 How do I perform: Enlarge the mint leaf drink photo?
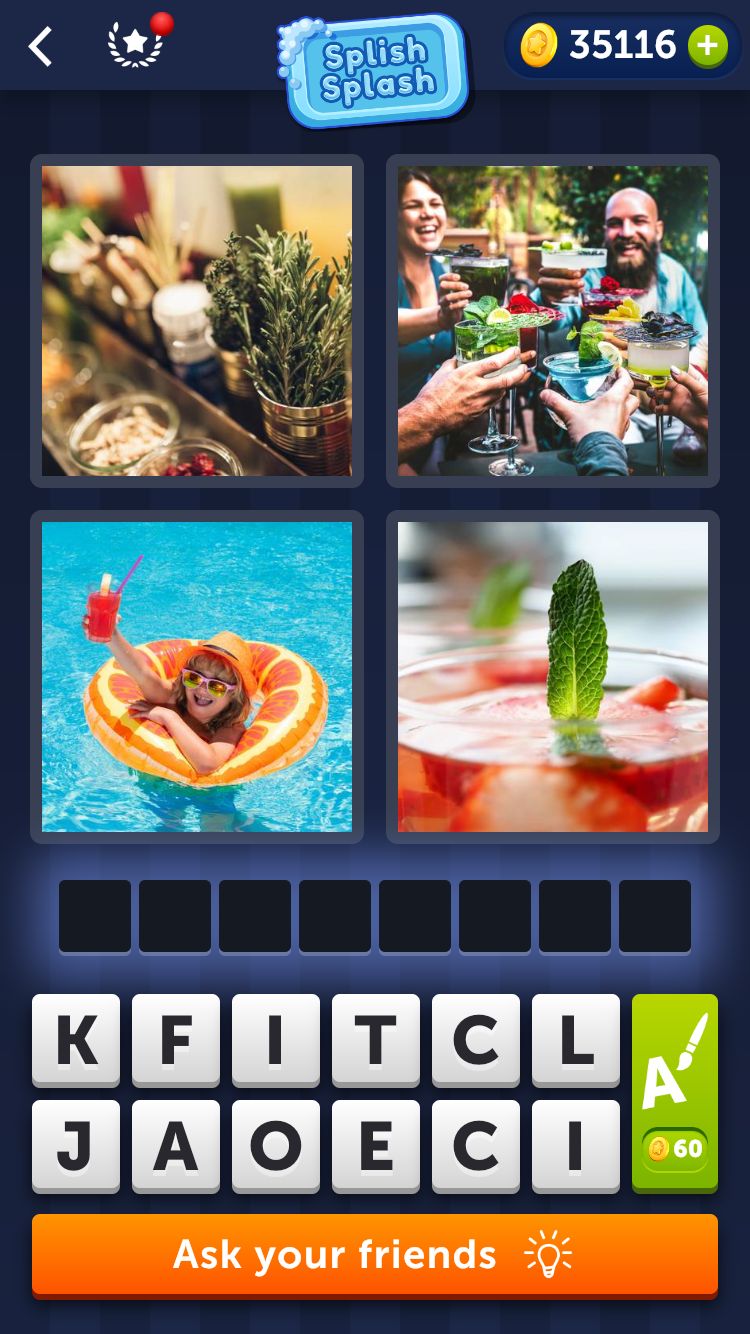tap(553, 677)
